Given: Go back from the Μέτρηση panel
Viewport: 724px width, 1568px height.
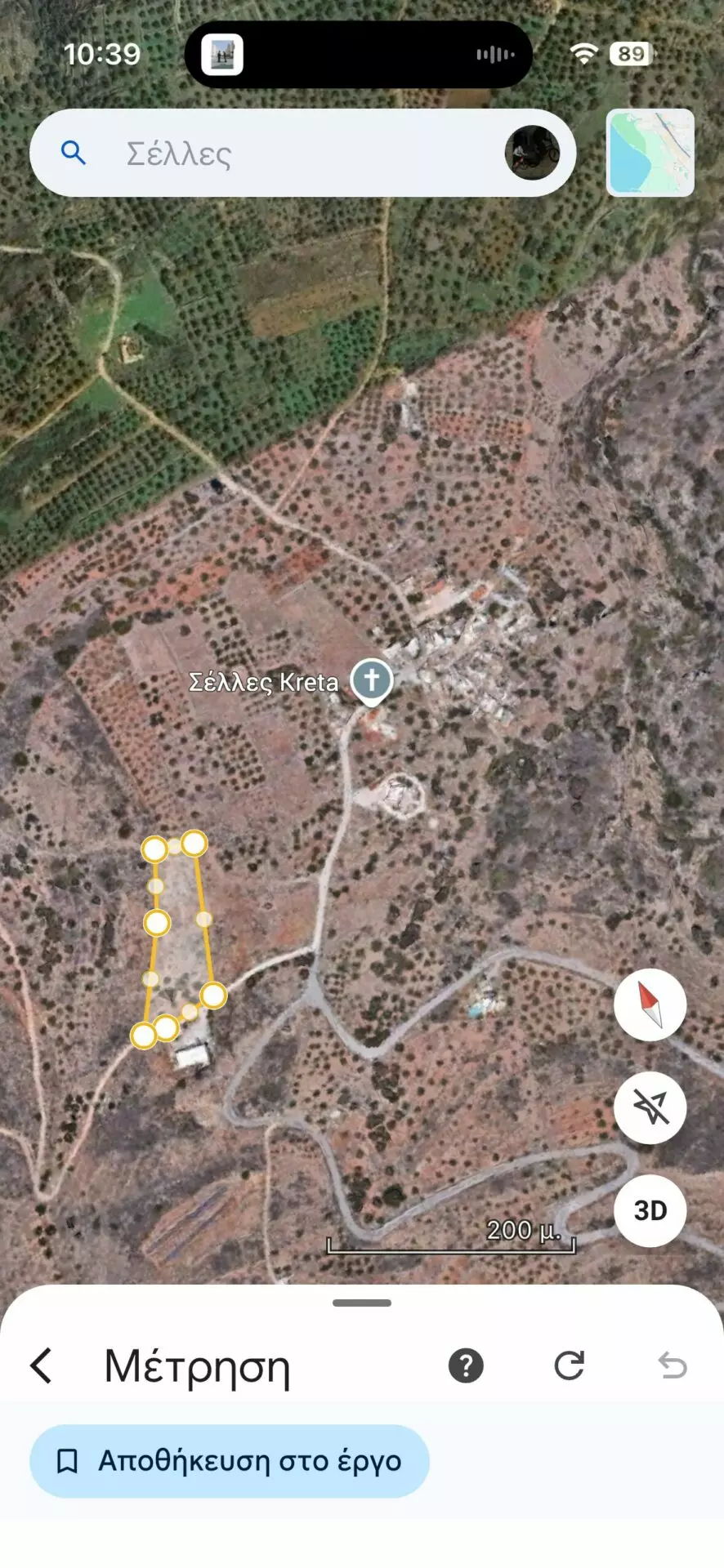Looking at the screenshot, I should coord(42,1365).
